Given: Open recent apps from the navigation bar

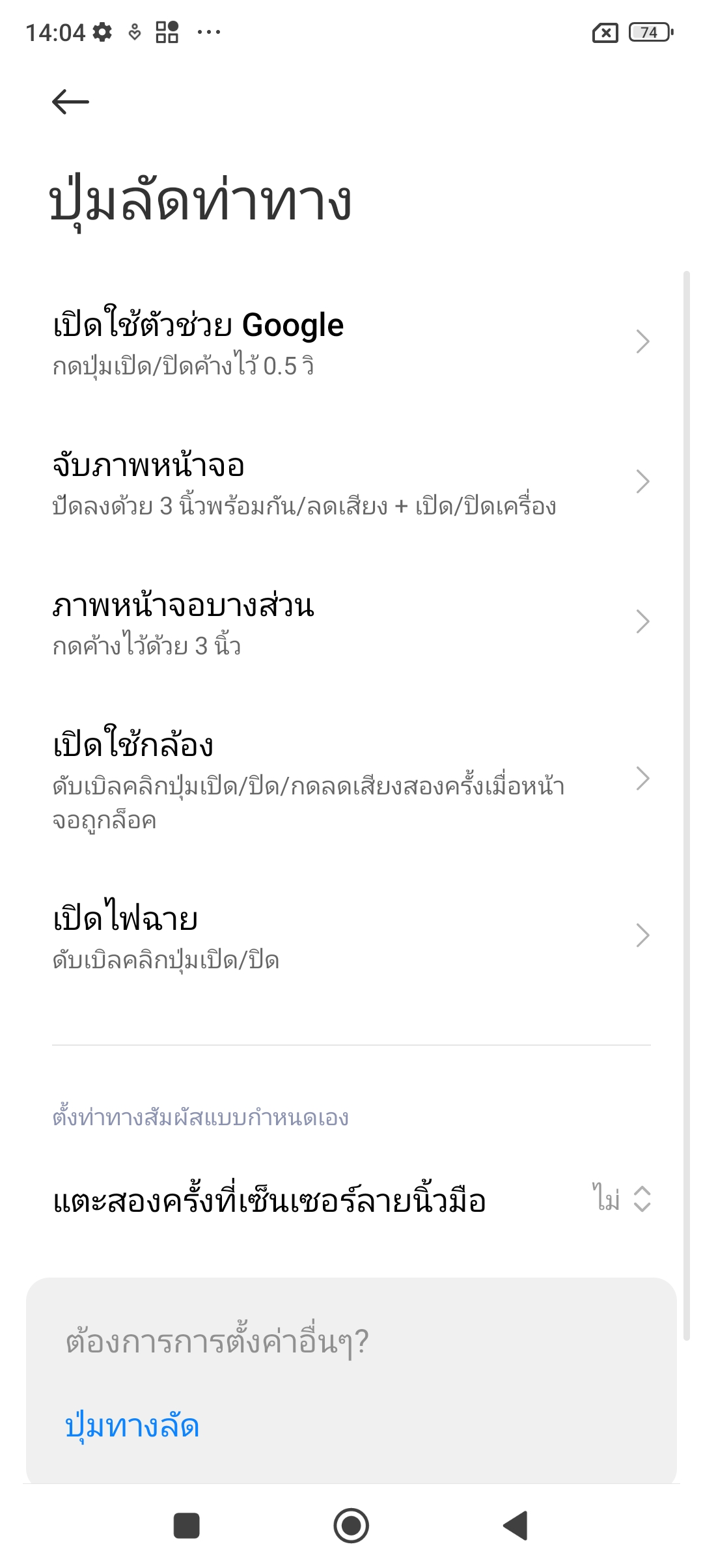Looking at the screenshot, I should coord(187,1526).
